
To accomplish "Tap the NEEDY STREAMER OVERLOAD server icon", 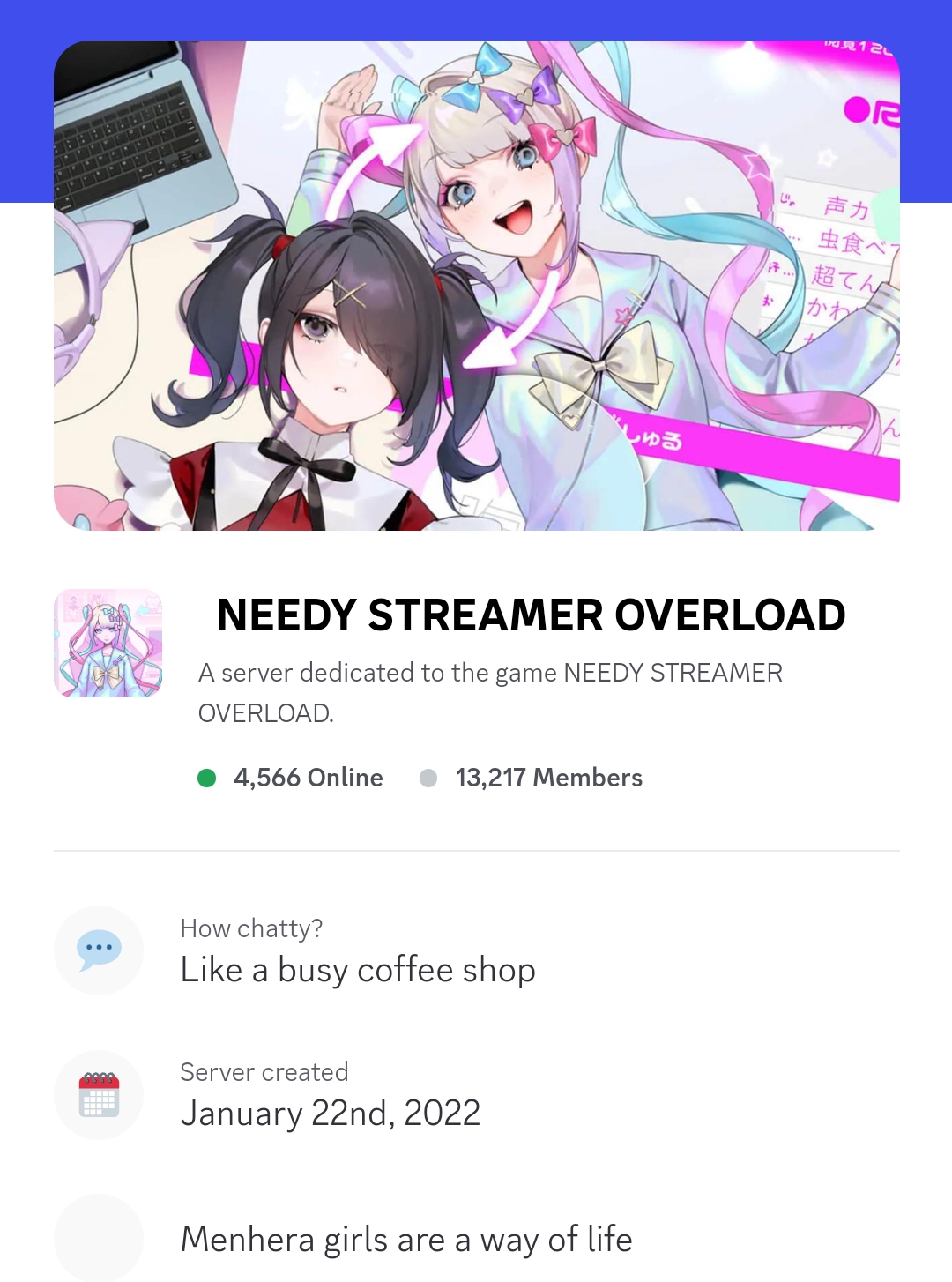I will pyautogui.click(x=108, y=644).
